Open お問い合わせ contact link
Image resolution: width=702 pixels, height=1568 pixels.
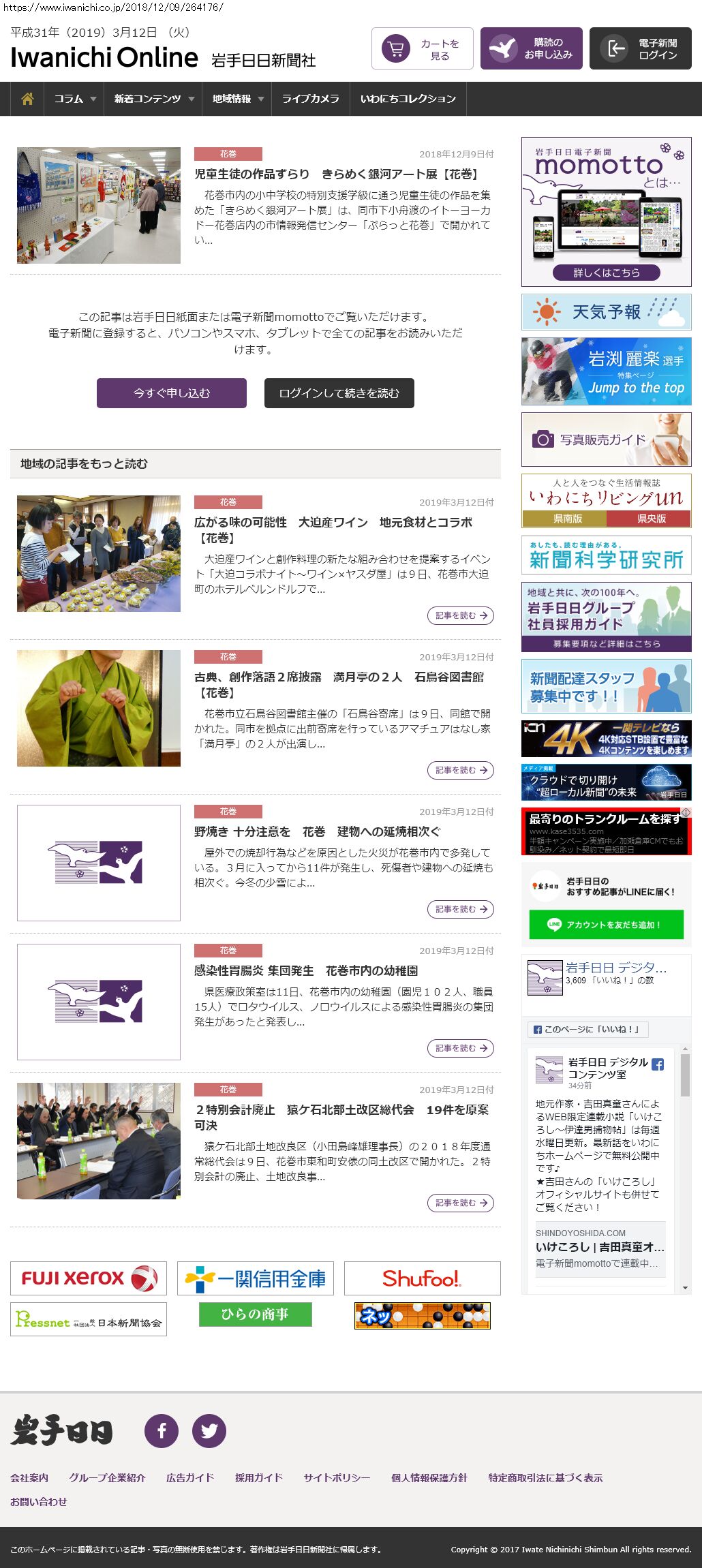pos(39,1502)
